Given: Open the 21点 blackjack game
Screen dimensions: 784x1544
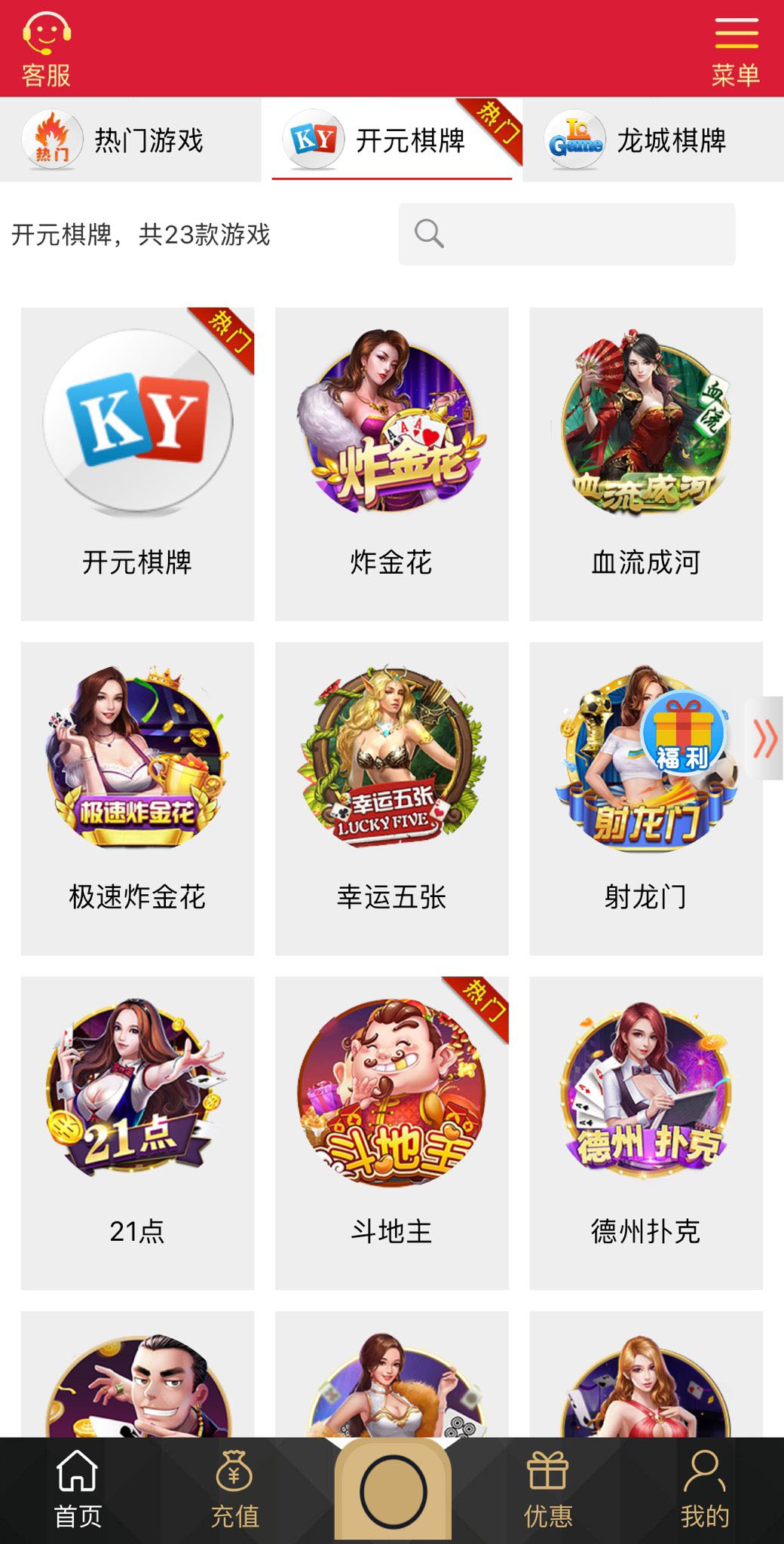Looking at the screenshot, I should 137,1132.
